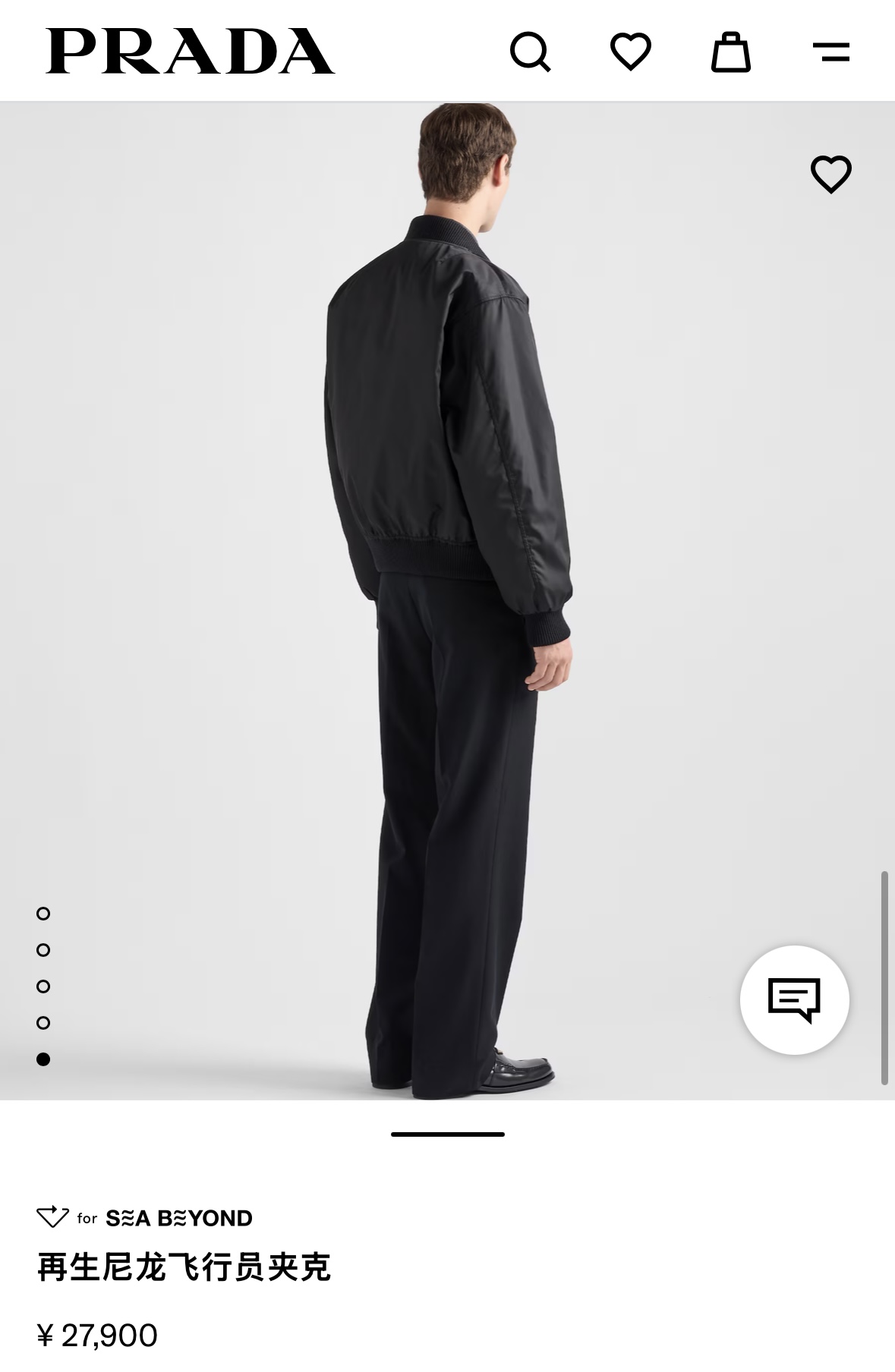Add this jacket to wishlist

pos(830,174)
